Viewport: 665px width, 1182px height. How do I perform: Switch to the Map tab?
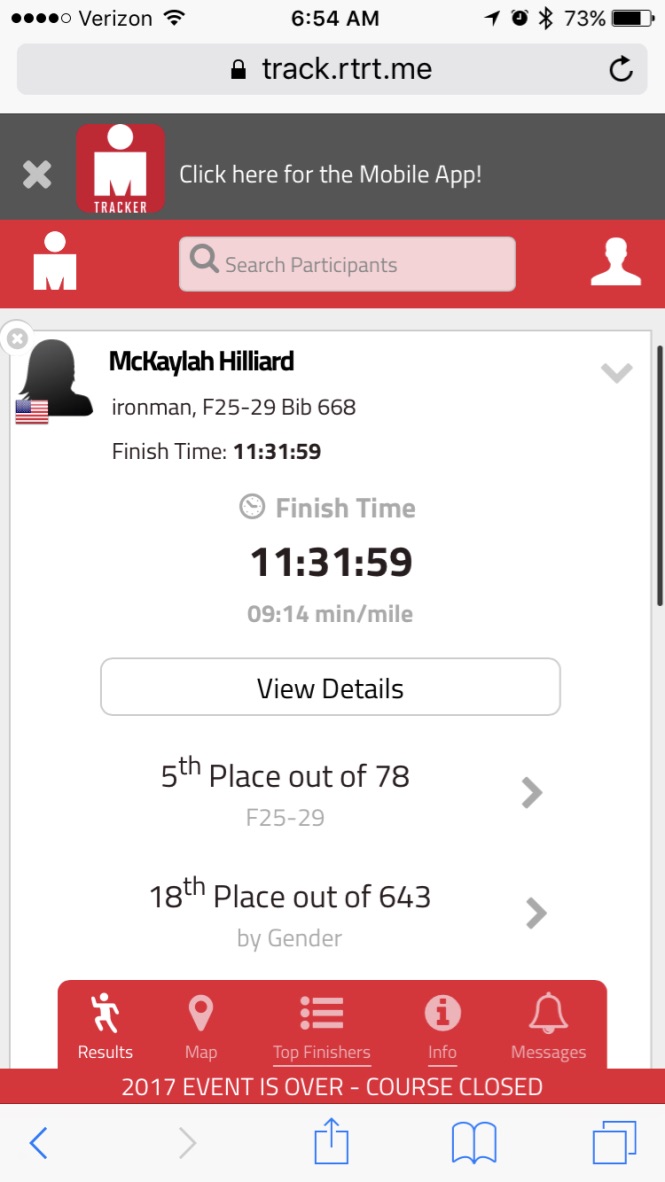201,1026
